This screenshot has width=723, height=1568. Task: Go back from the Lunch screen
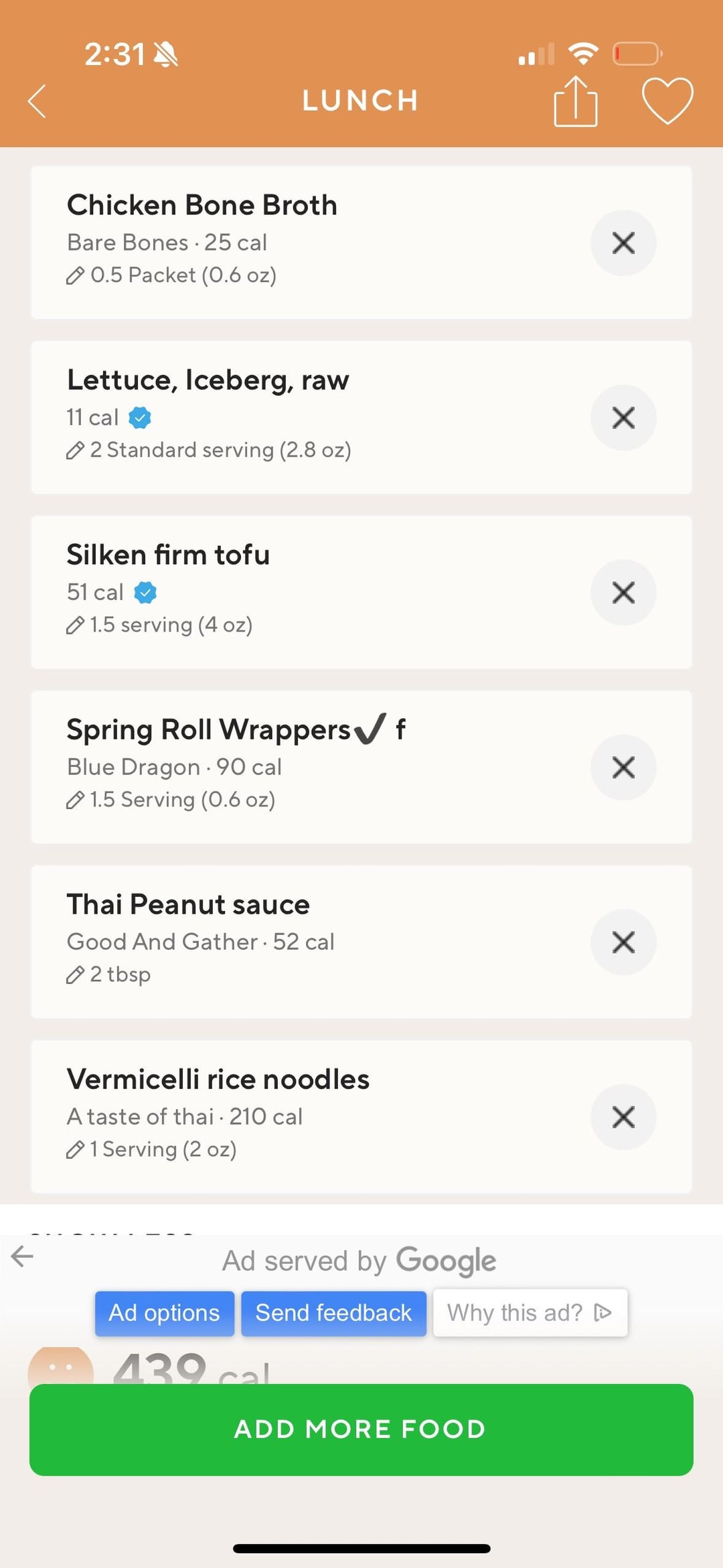pos(37,101)
